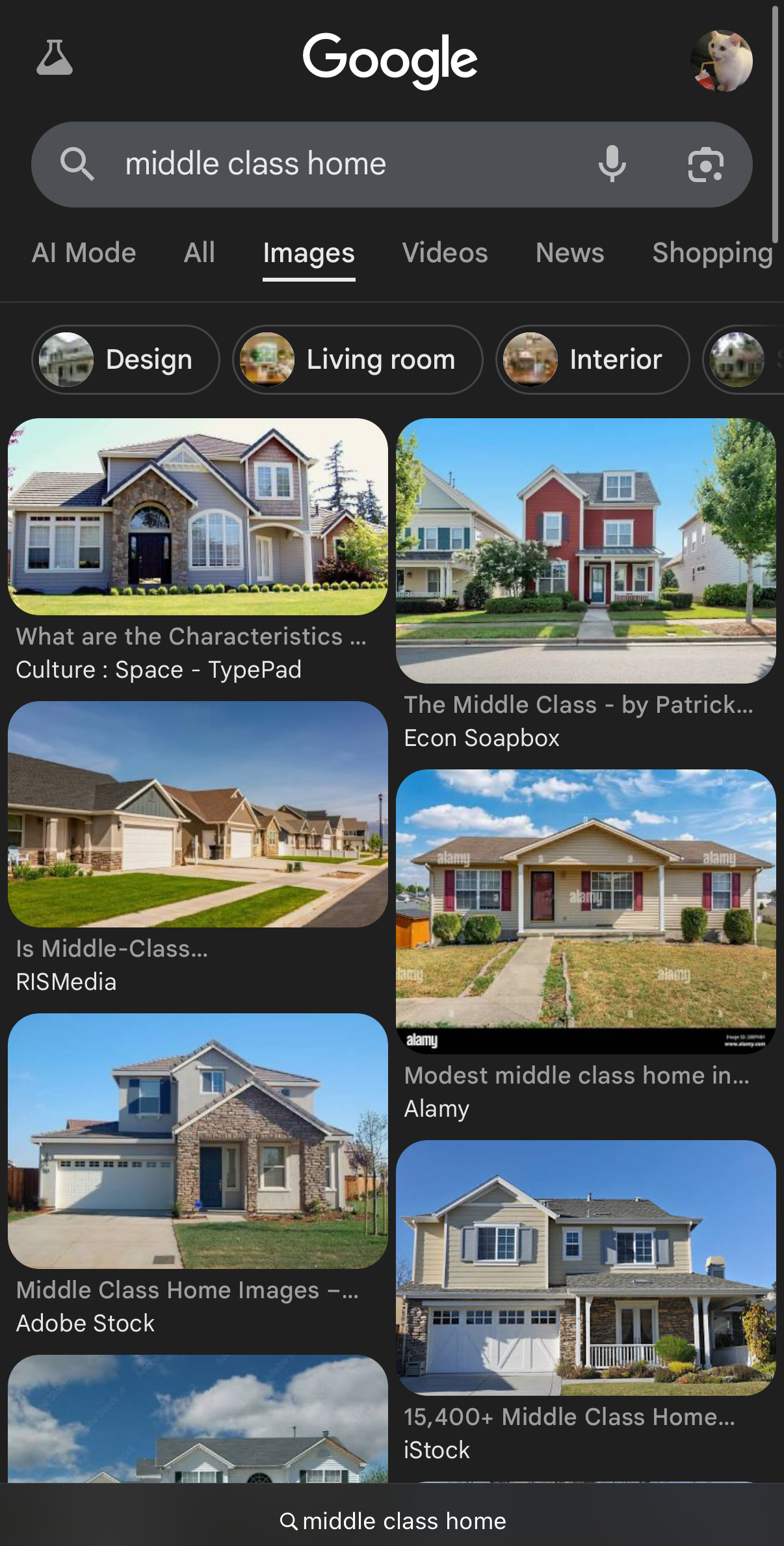The width and height of the screenshot is (784, 1546).
Task: Open the Alamy modest middle class home image
Action: pyautogui.click(x=586, y=911)
